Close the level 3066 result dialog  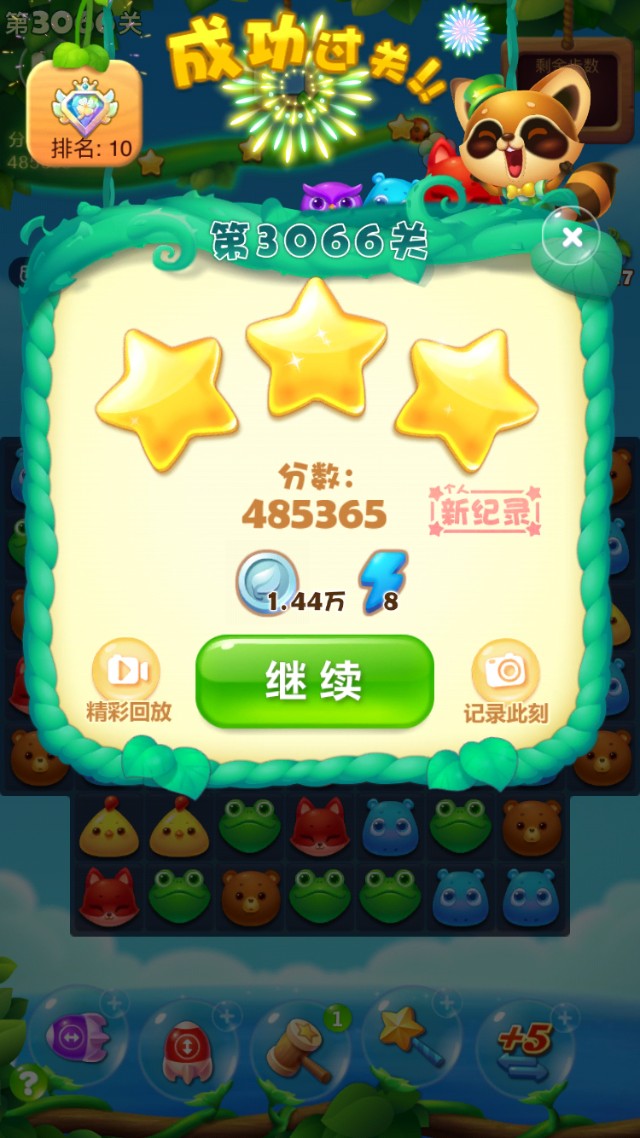tap(571, 238)
